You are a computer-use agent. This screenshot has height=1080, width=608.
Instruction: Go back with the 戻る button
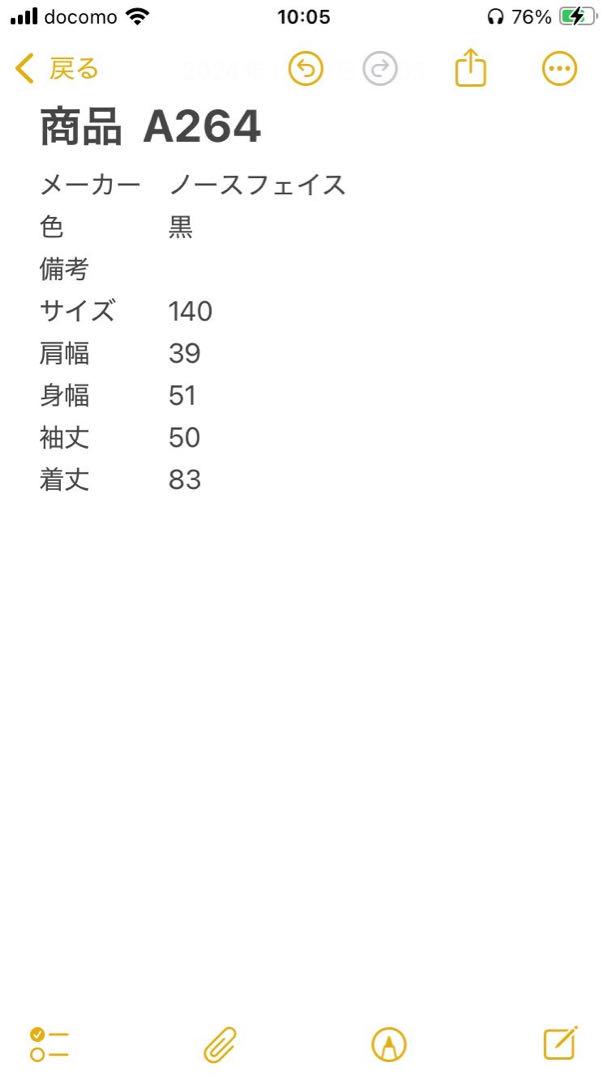click(x=56, y=69)
